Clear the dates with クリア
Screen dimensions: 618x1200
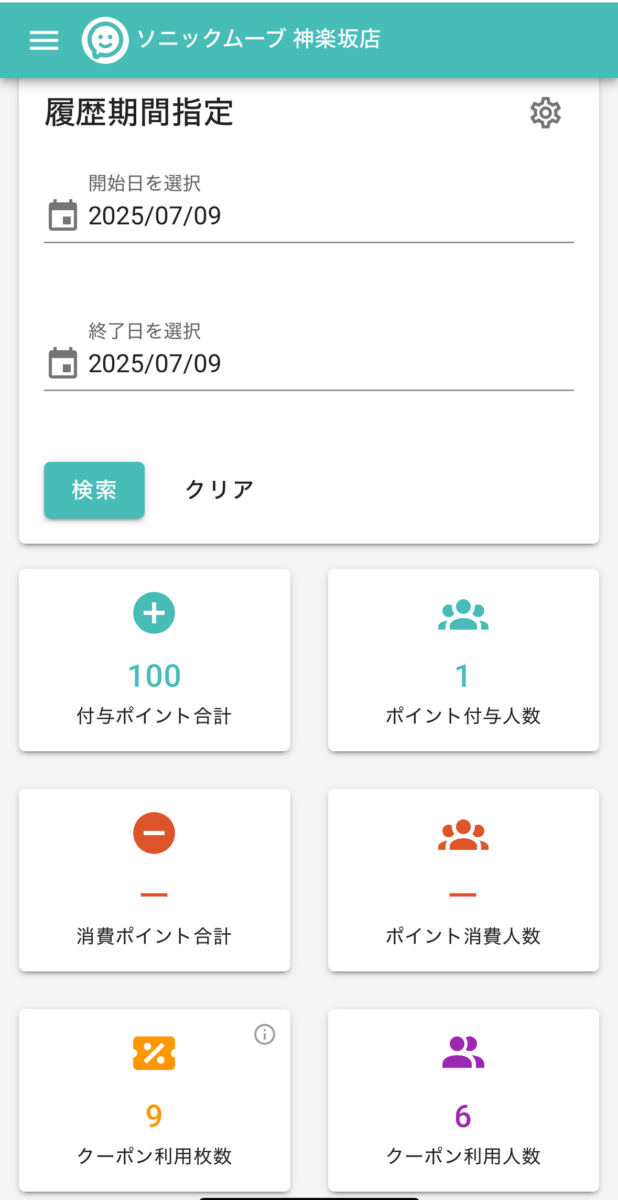(x=219, y=490)
